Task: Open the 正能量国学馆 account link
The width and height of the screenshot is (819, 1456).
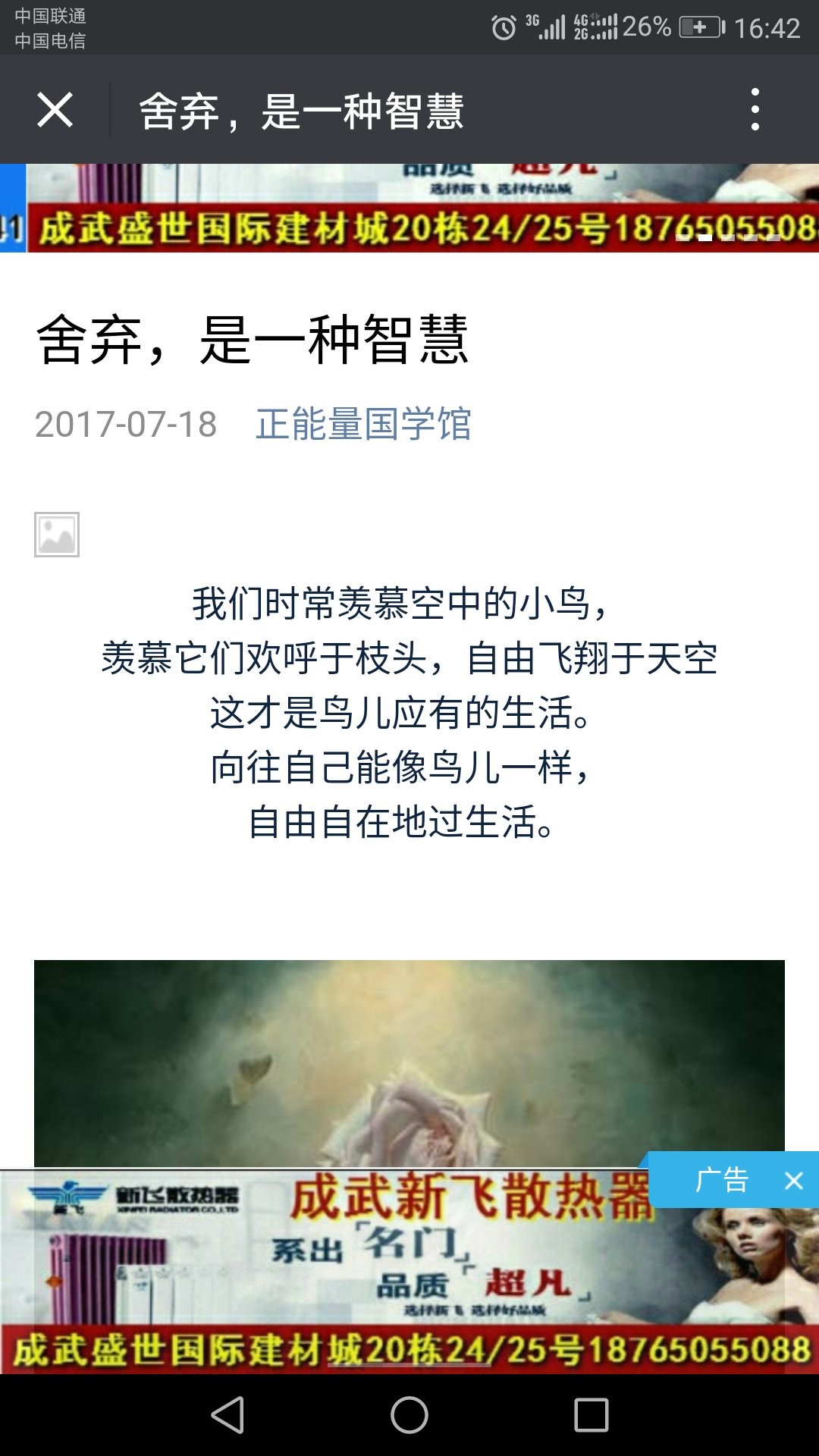Action: [363, 424]
